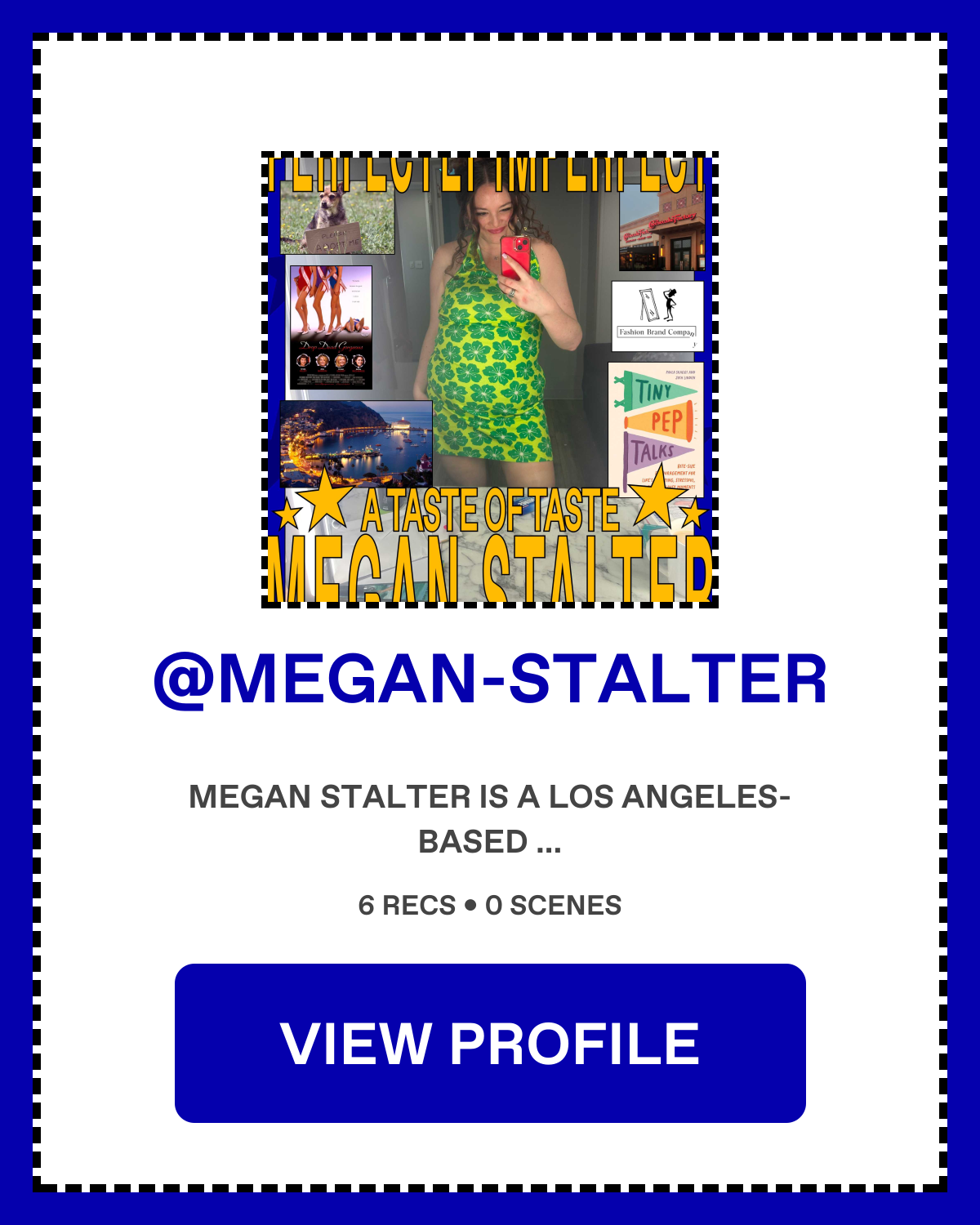Tap the View Profile button

click(x=490, y=1043)
